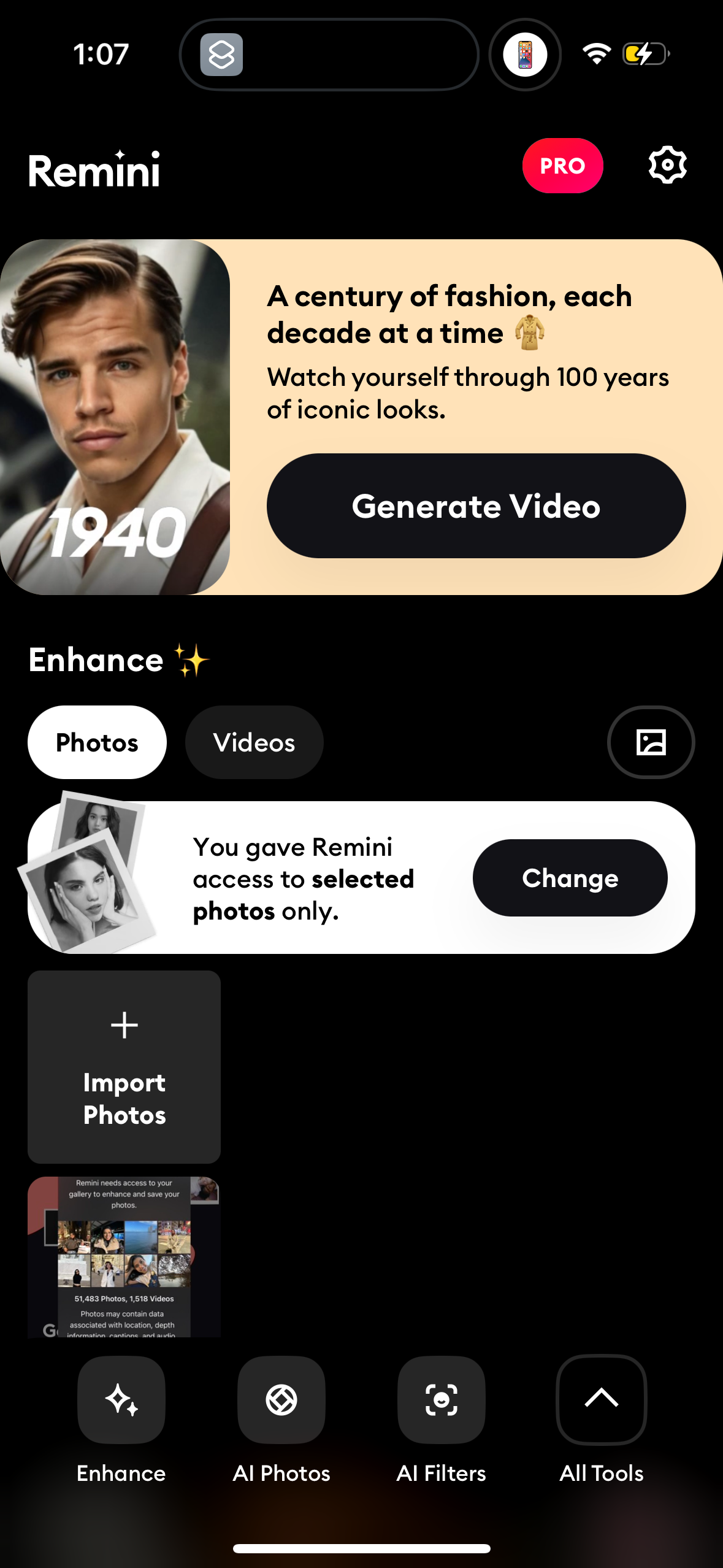
Task: Open the AI Photos tool icon
Action: 281,1401
